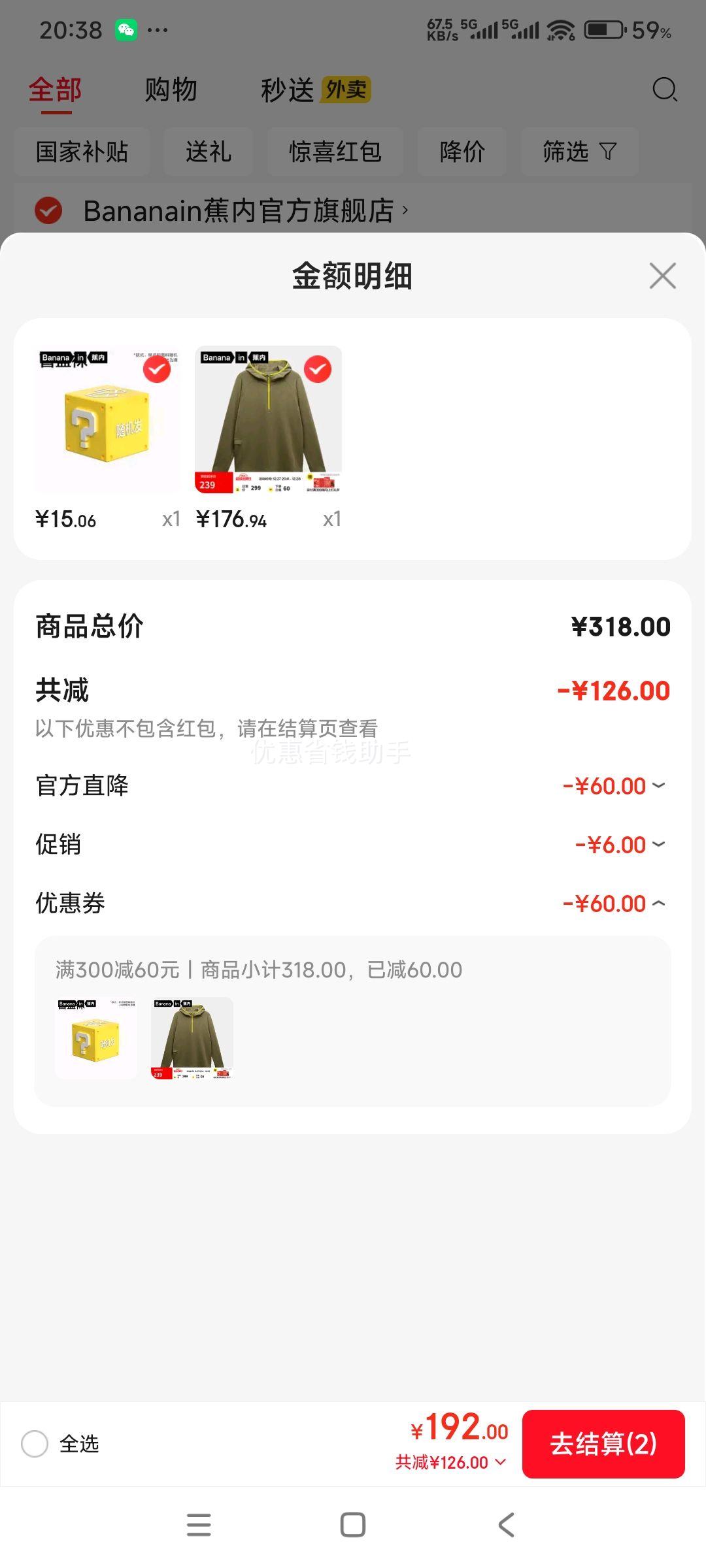Expand the 促销 promotion details

(x=660, y=844)
